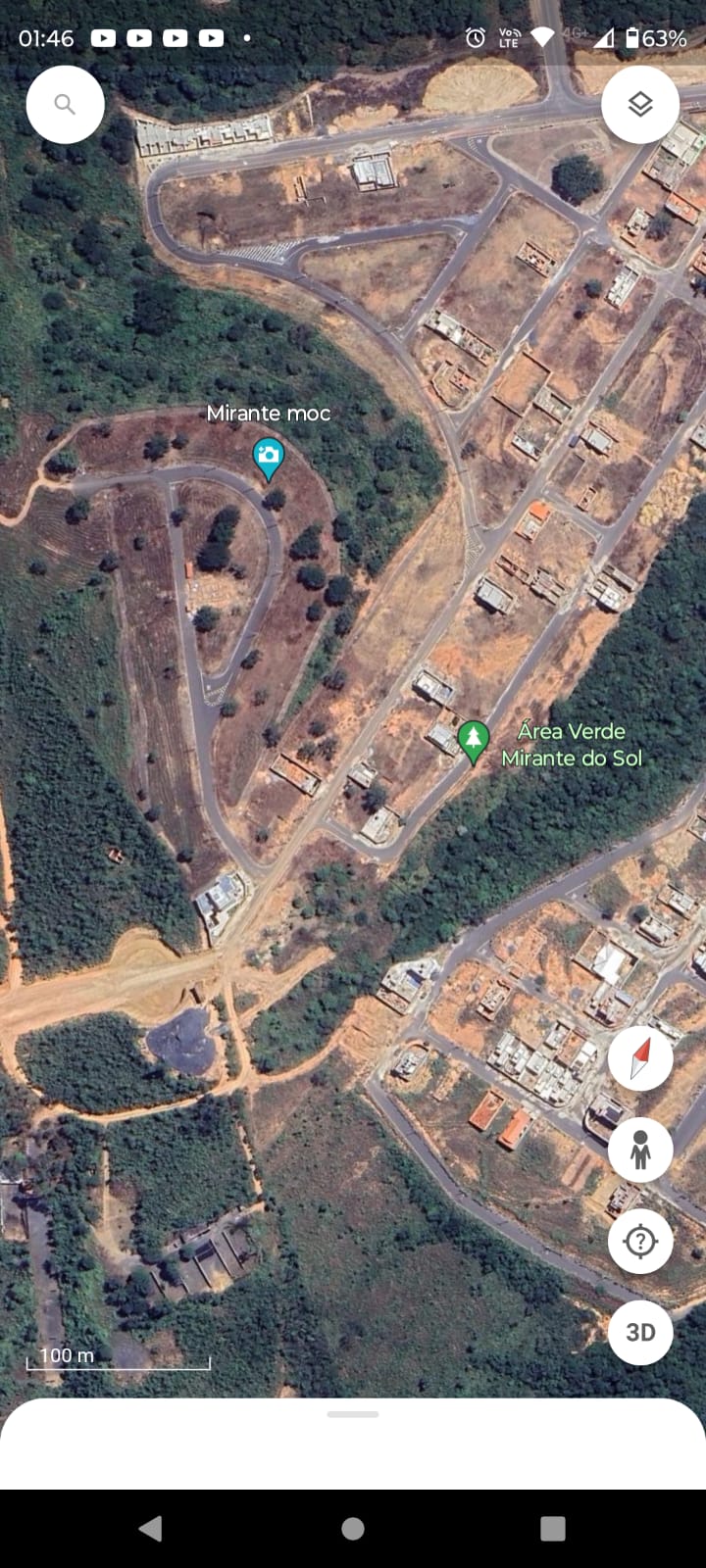Open the search button

(65, 104)
